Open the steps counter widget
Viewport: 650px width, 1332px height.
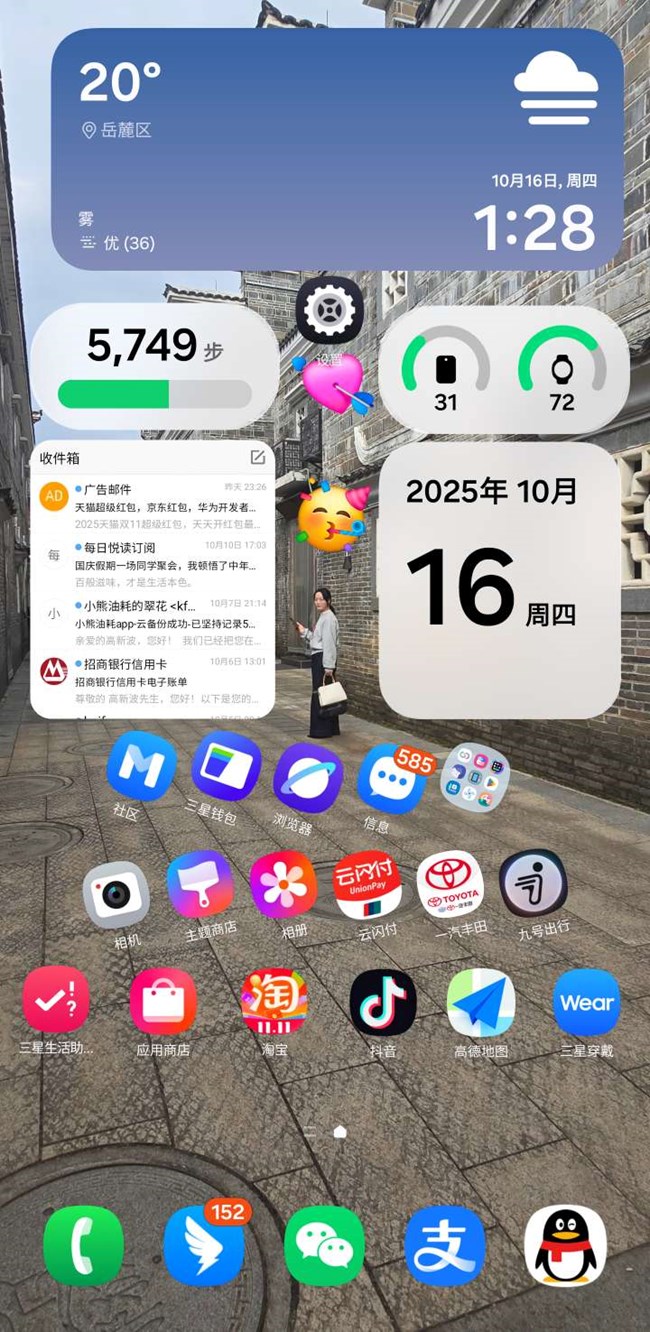(154, 367)
